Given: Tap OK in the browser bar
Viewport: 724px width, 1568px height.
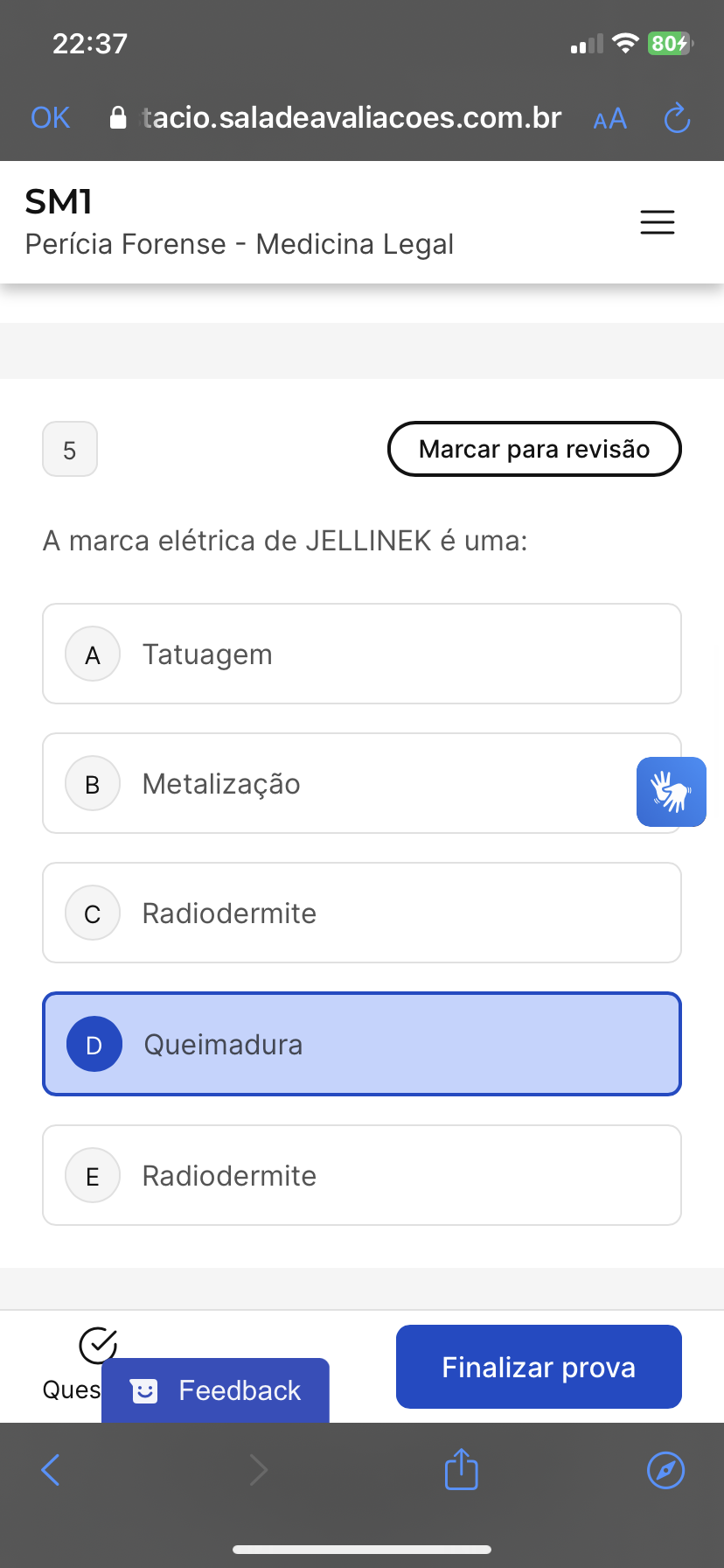Looking at the screenshot, I should click(x=50, y=118).
